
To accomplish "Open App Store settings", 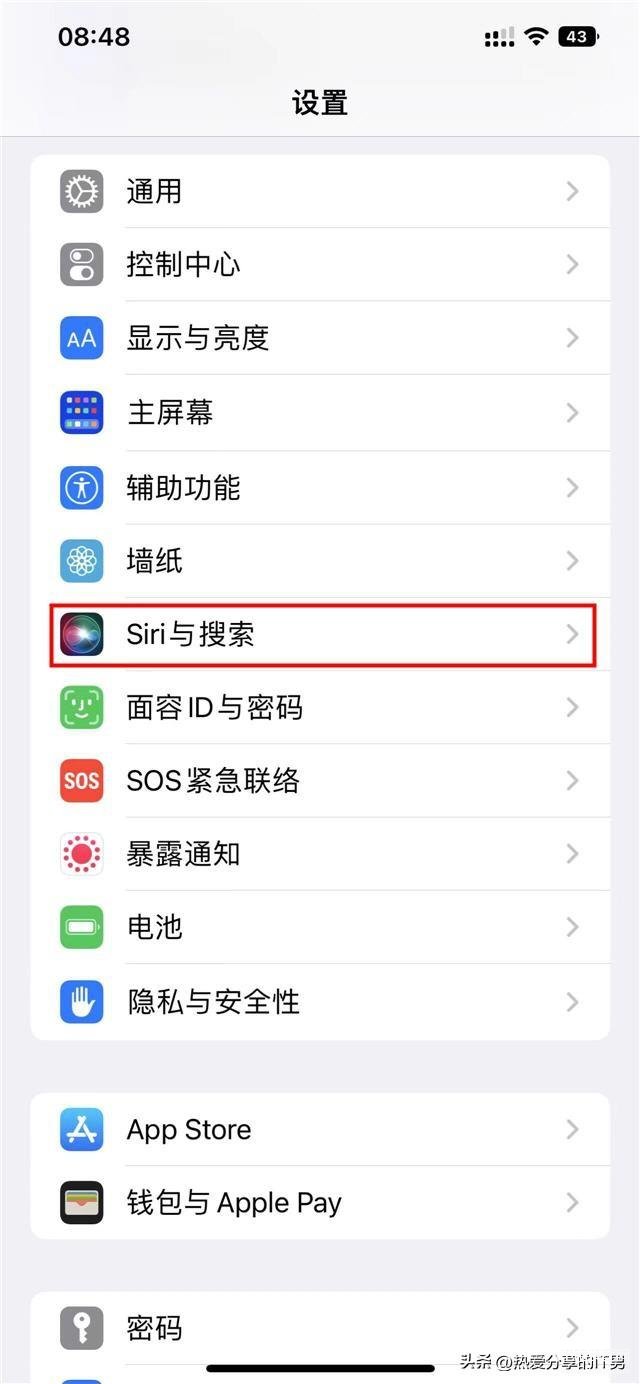I will pyautogui.click(x=320, y=1130).
